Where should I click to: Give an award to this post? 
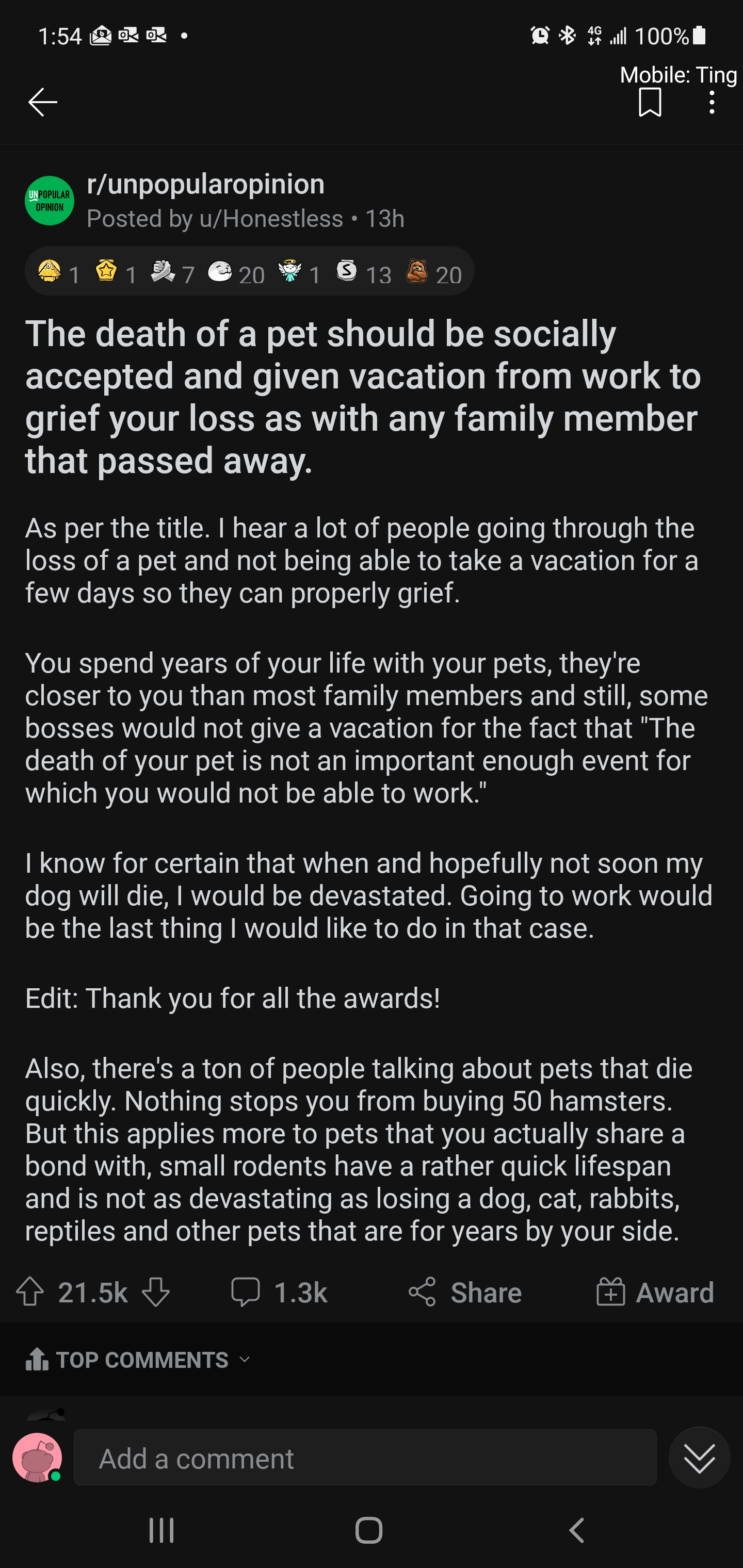[655, 1292]
